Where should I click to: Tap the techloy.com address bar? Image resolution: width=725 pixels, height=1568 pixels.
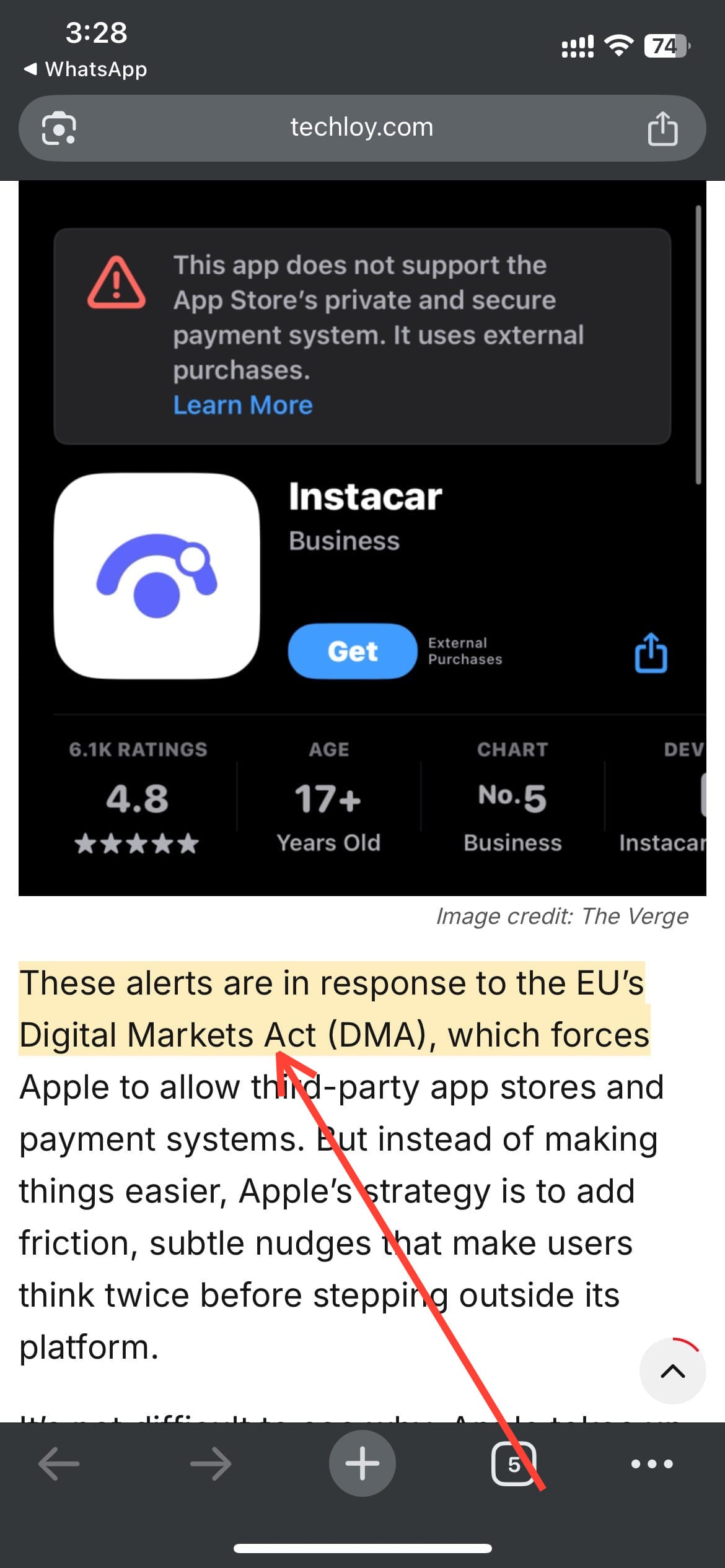click(362, 128)
